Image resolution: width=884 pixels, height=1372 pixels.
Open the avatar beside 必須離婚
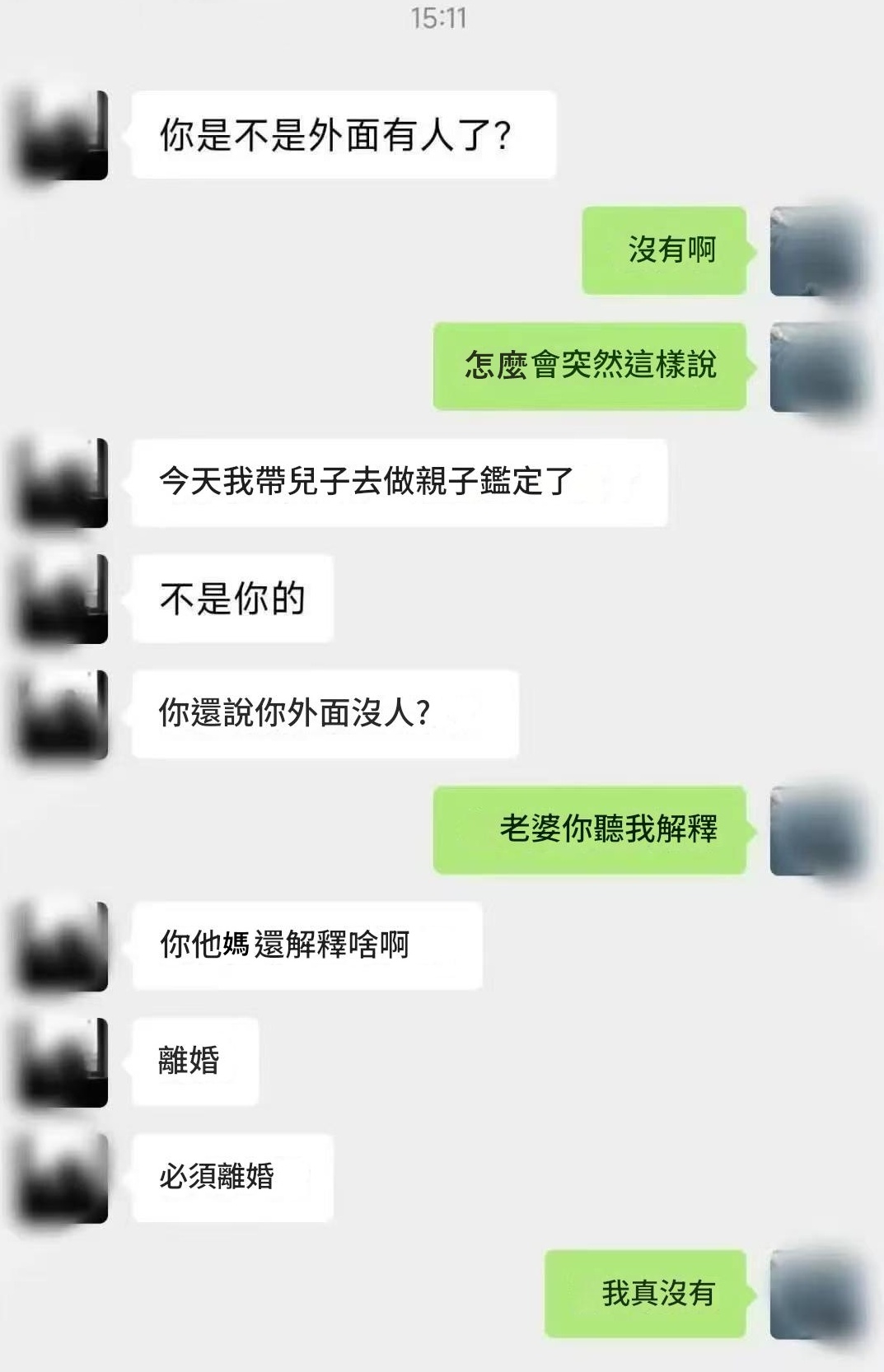click(62, 1178)
